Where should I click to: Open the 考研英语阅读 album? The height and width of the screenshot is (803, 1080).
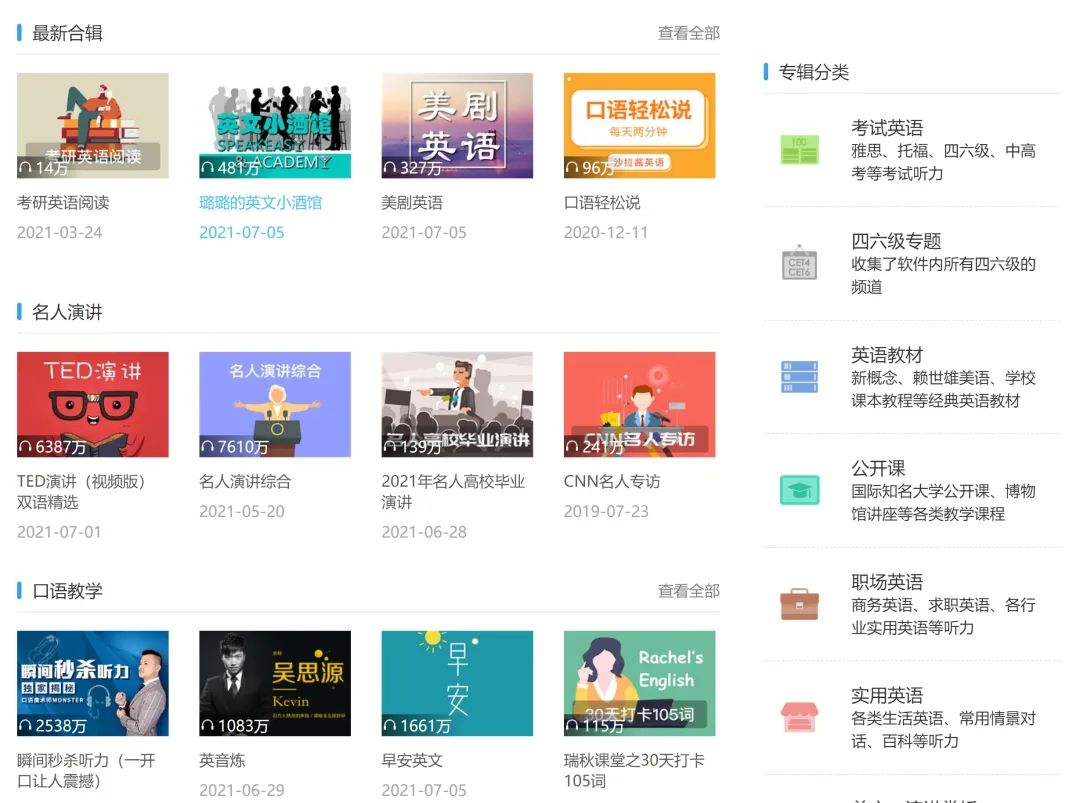click(93, 126)
